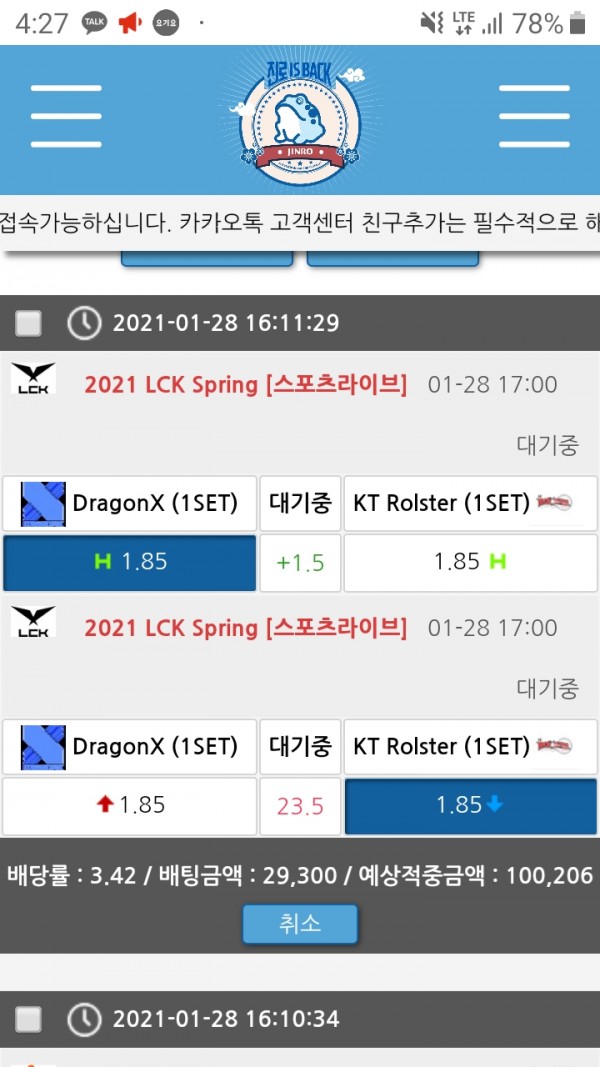Tap the 취소 button to cancel the bet
This screenshot has width=600, height=1067.
pyautogui.click(x=300, y=923)
